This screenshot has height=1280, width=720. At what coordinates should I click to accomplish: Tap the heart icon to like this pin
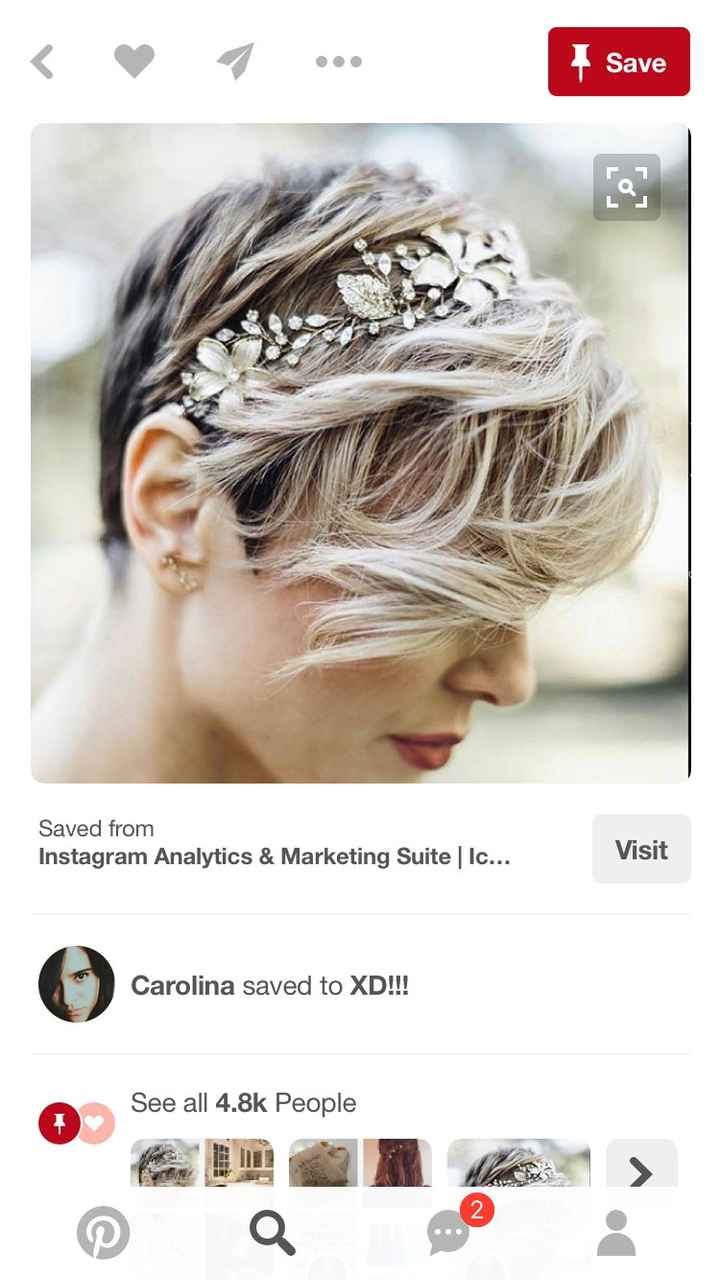click(134, 61)
